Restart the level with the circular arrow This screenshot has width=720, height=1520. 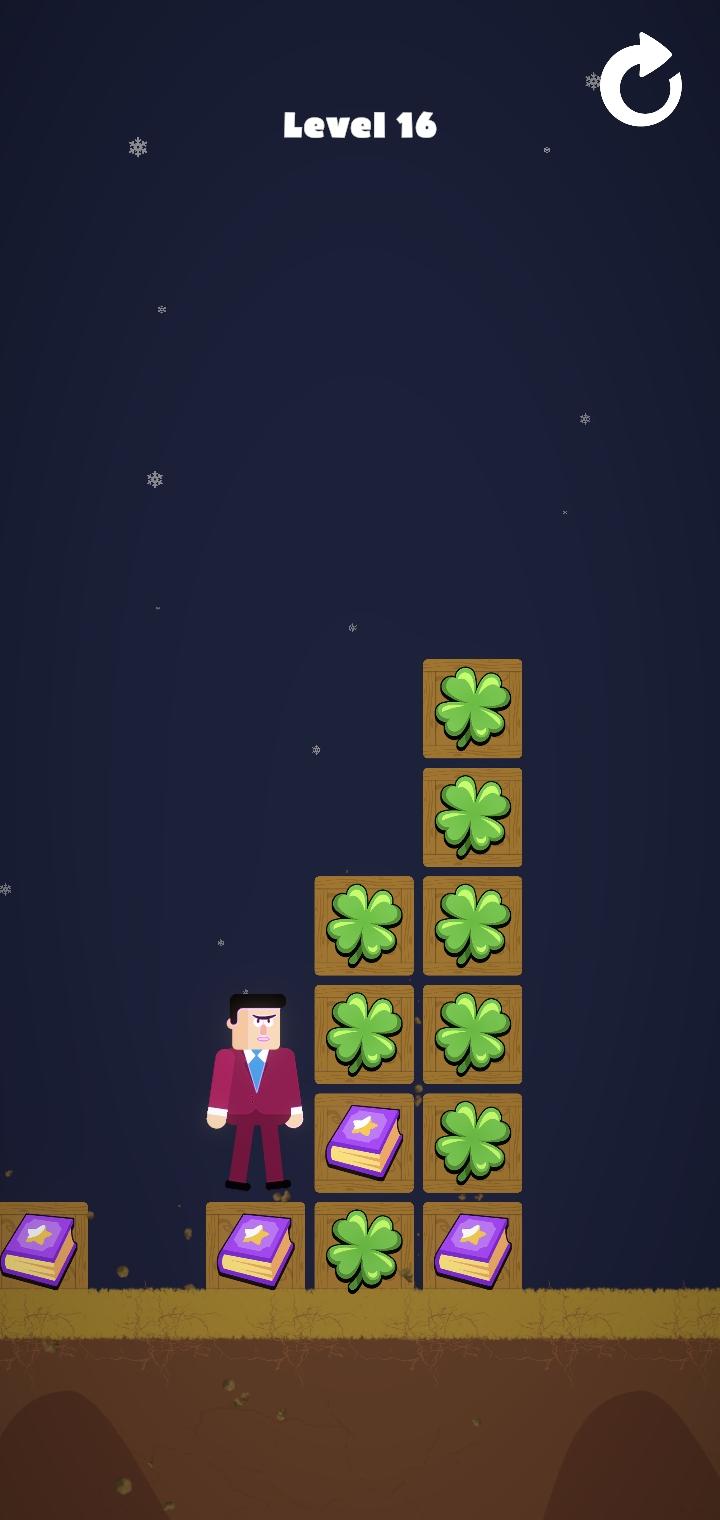641,82
